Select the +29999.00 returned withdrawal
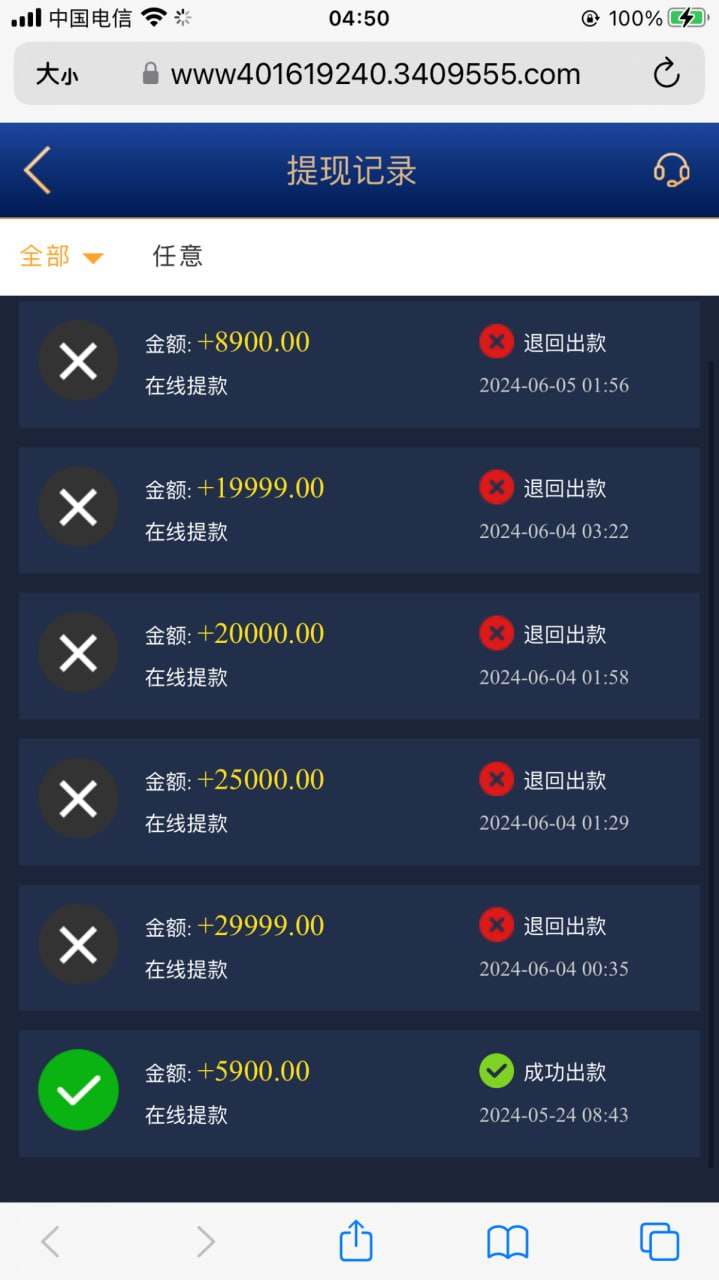The width and height of the screenshot is (719, 1280). [x=359, y=947]
